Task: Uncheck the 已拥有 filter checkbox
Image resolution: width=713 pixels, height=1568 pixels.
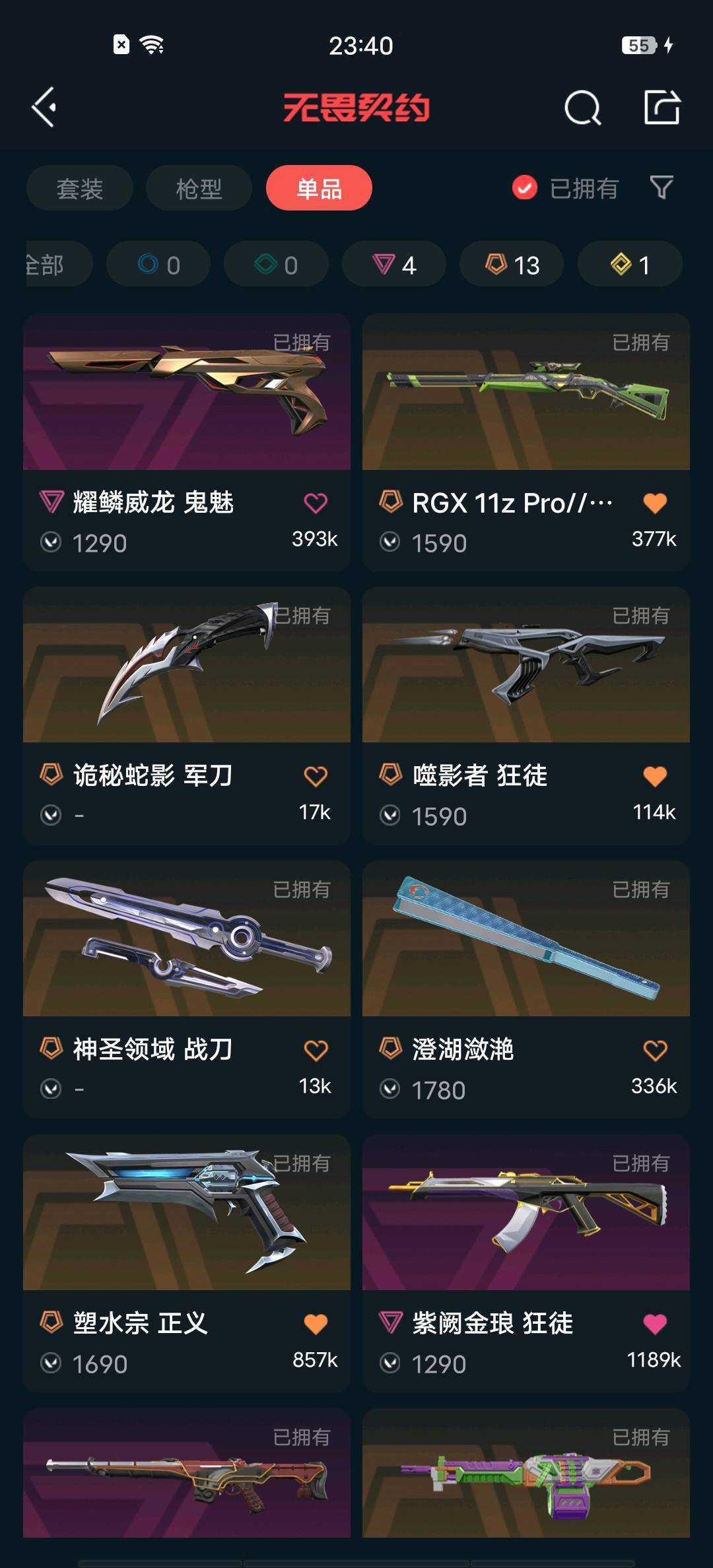Action: tap(525, 188)
